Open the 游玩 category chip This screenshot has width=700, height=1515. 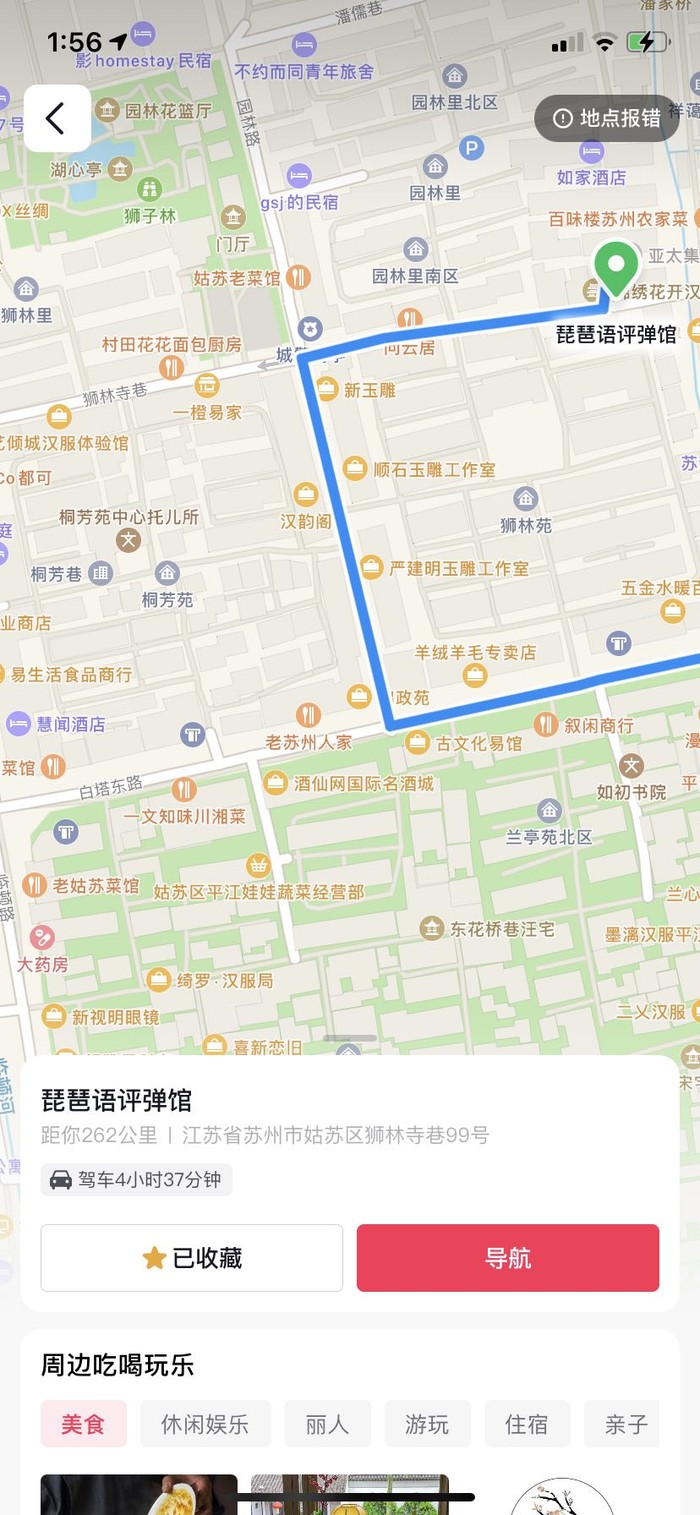click(427, 1424)
